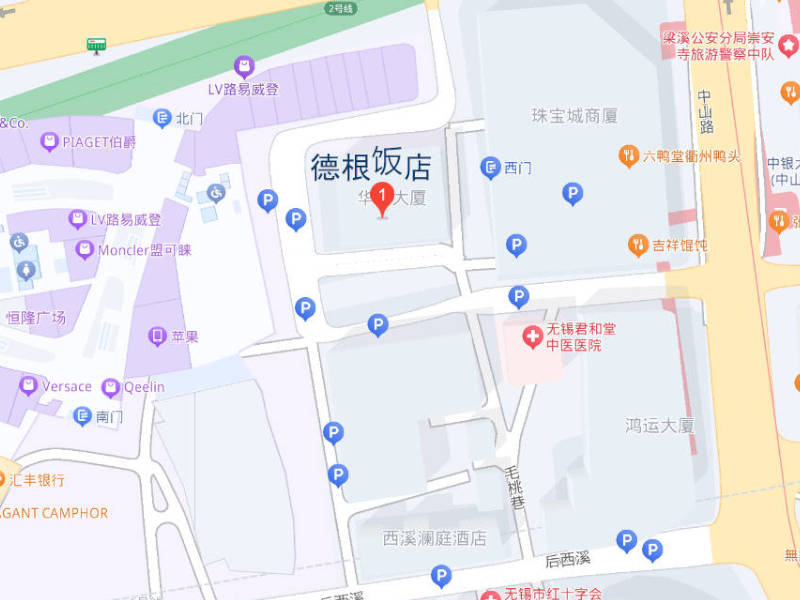Screen dimensions: 800x600
Task: Tap the red pin marker numbered 1
Action: (x=381, y=197)
